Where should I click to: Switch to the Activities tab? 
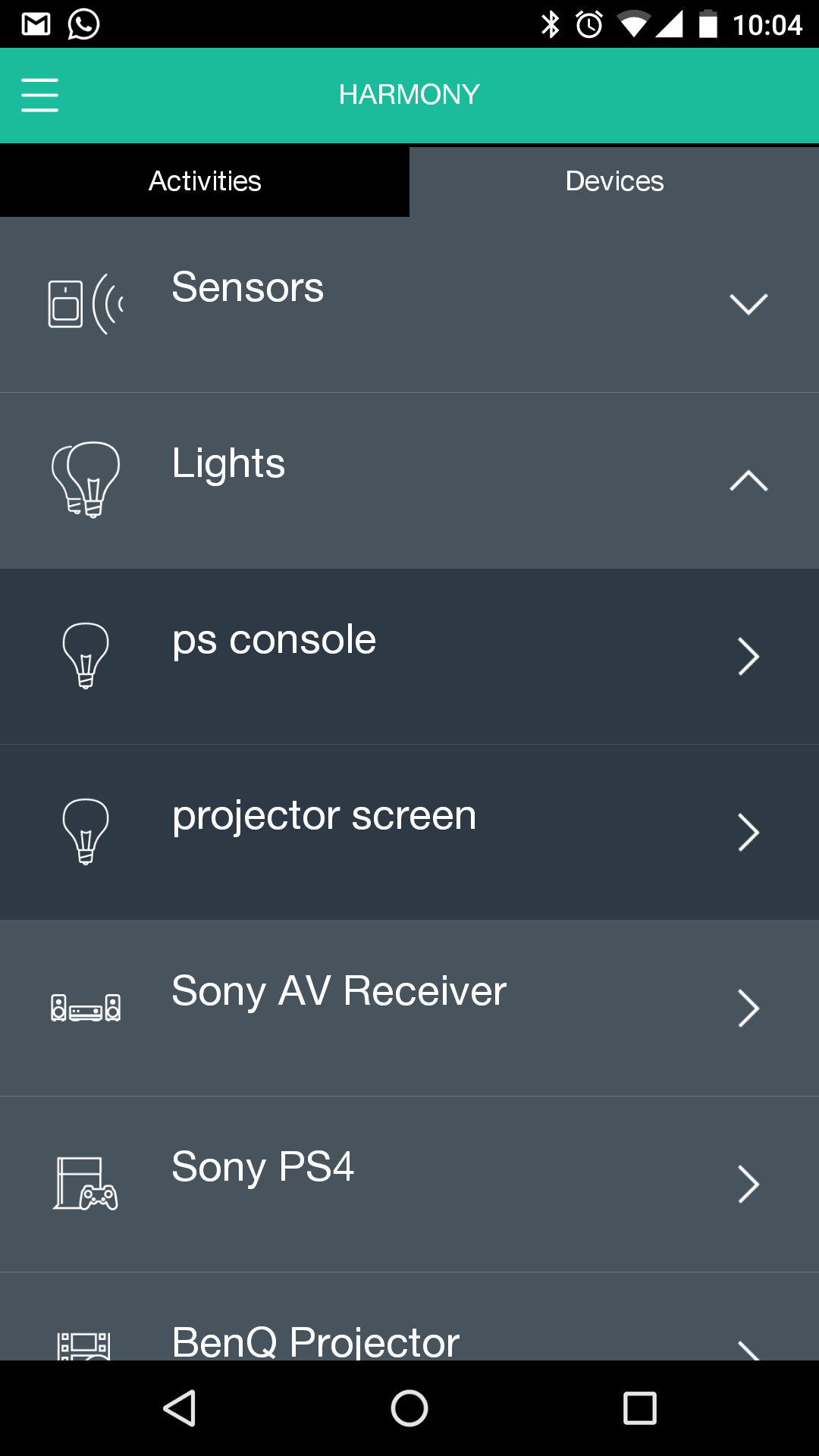coord(205,181)
